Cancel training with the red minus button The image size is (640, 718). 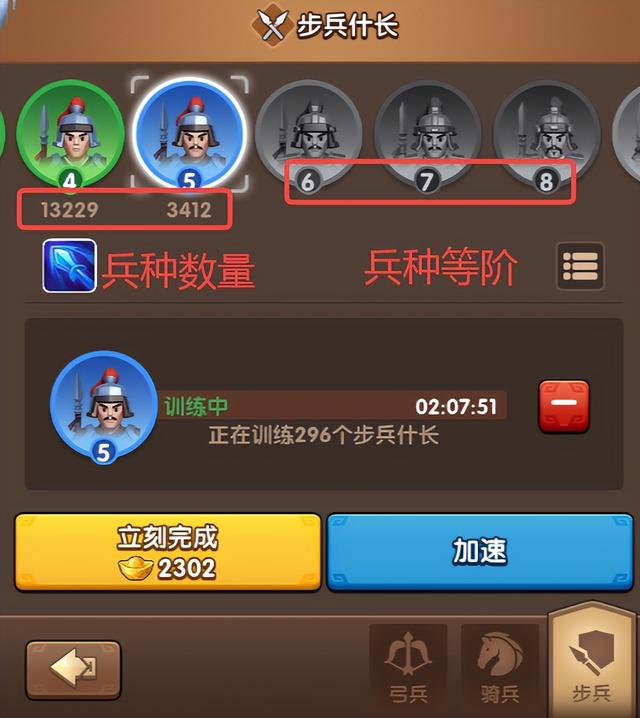pos(564,406)
